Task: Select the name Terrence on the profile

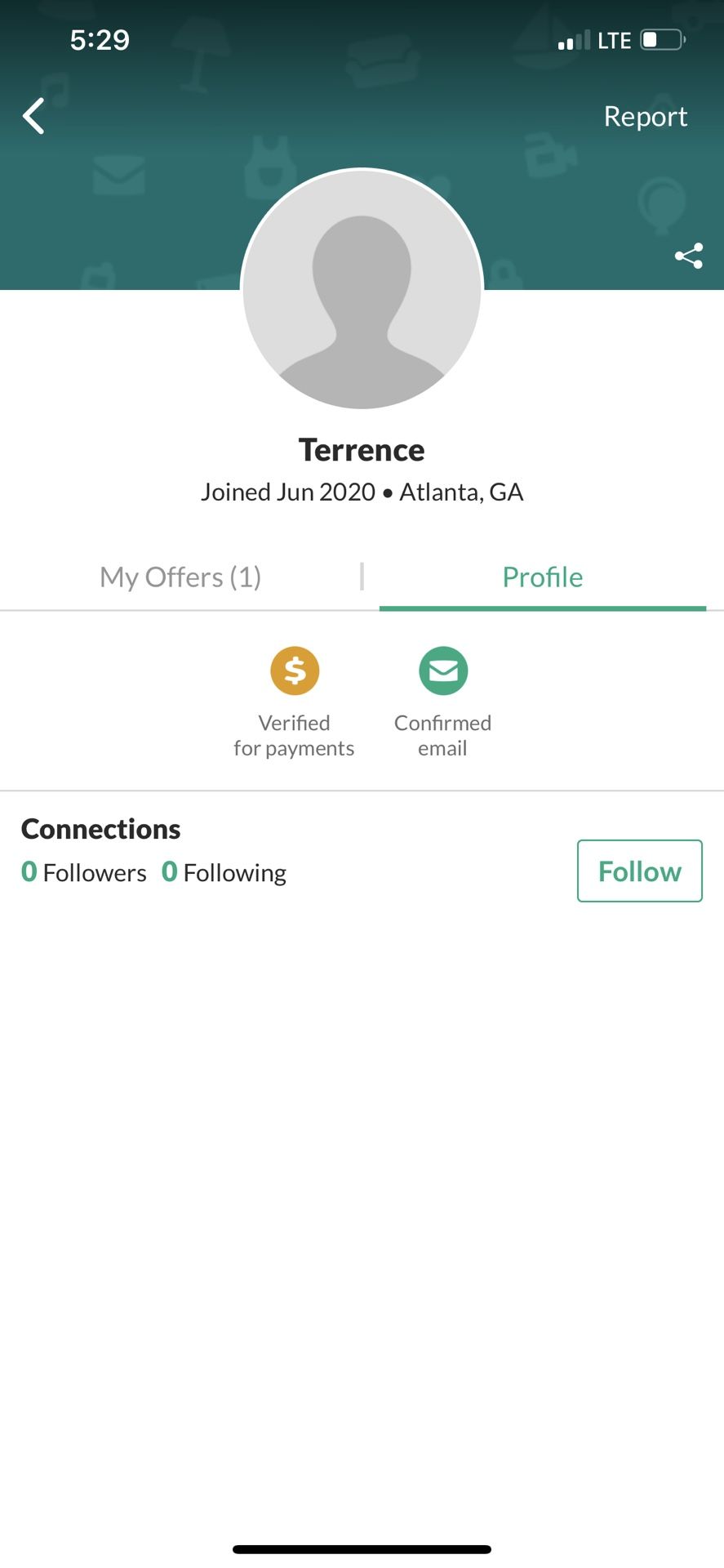Action: (362, 448)
